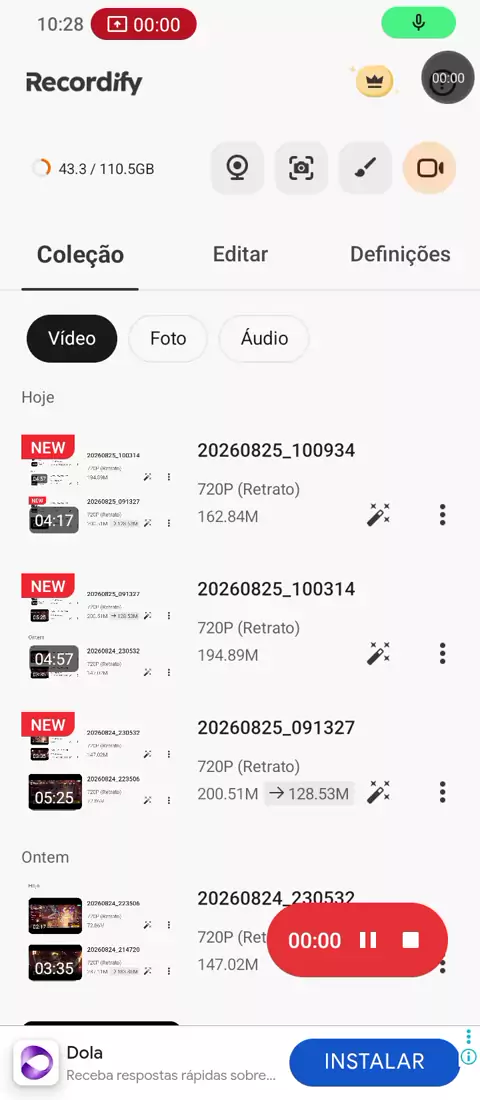Viewport: 480px width, 1100px height.
Task: Open the facecam webcam tool
Action: point(237,168)
